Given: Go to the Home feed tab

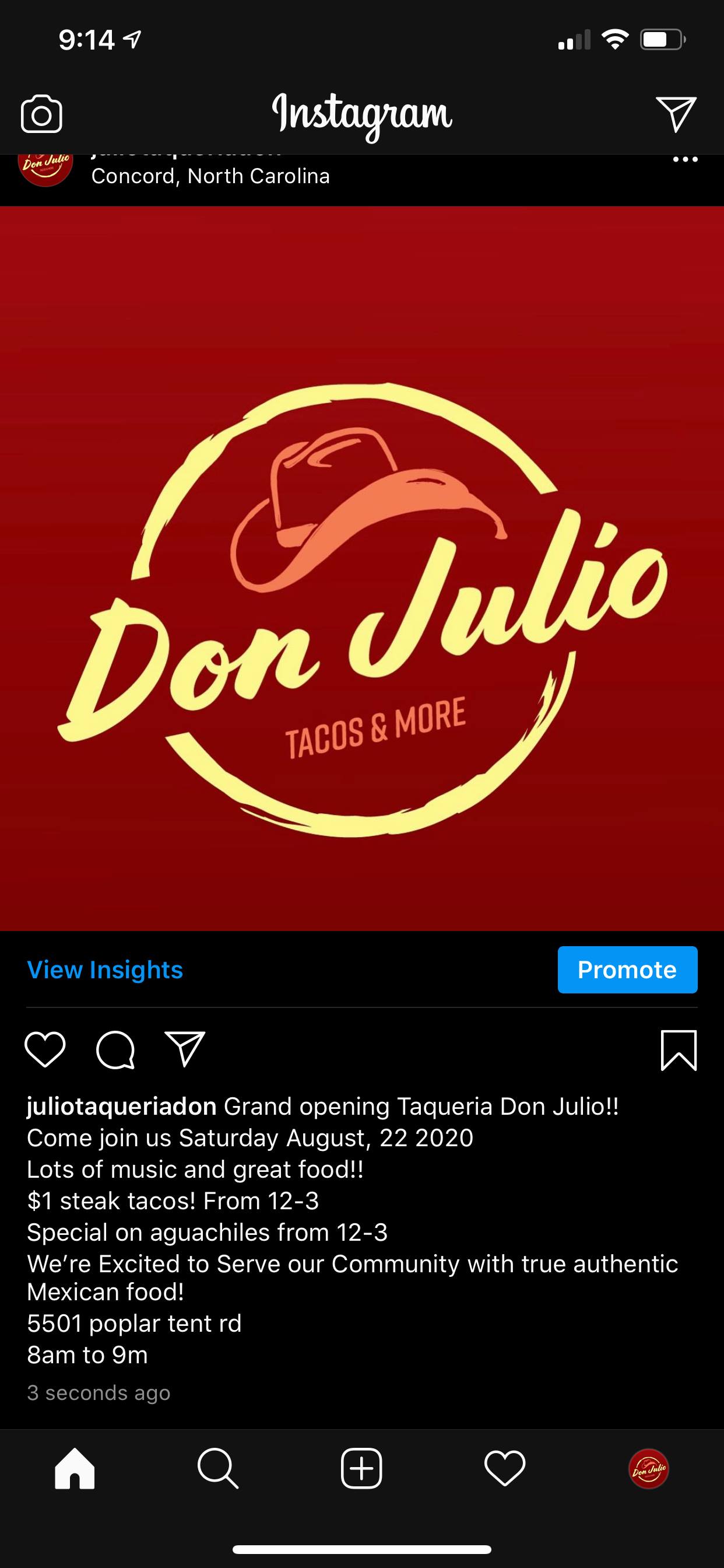Looking at the screenshot, I should pos(75,1469).
